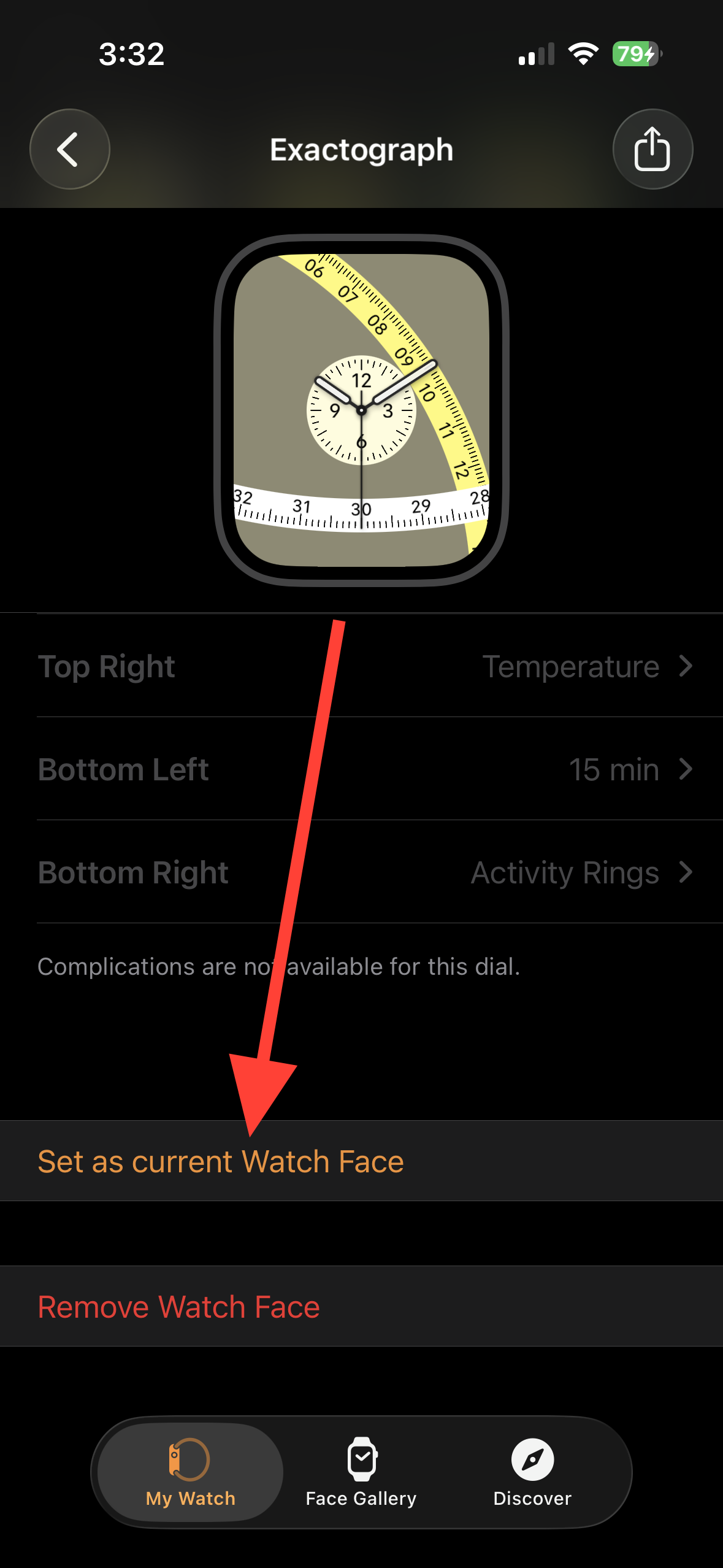The height and width of the screenshot is (1568, 723).
Task: Switch to the Face Gallery tab
Action: pos(361,1472)
